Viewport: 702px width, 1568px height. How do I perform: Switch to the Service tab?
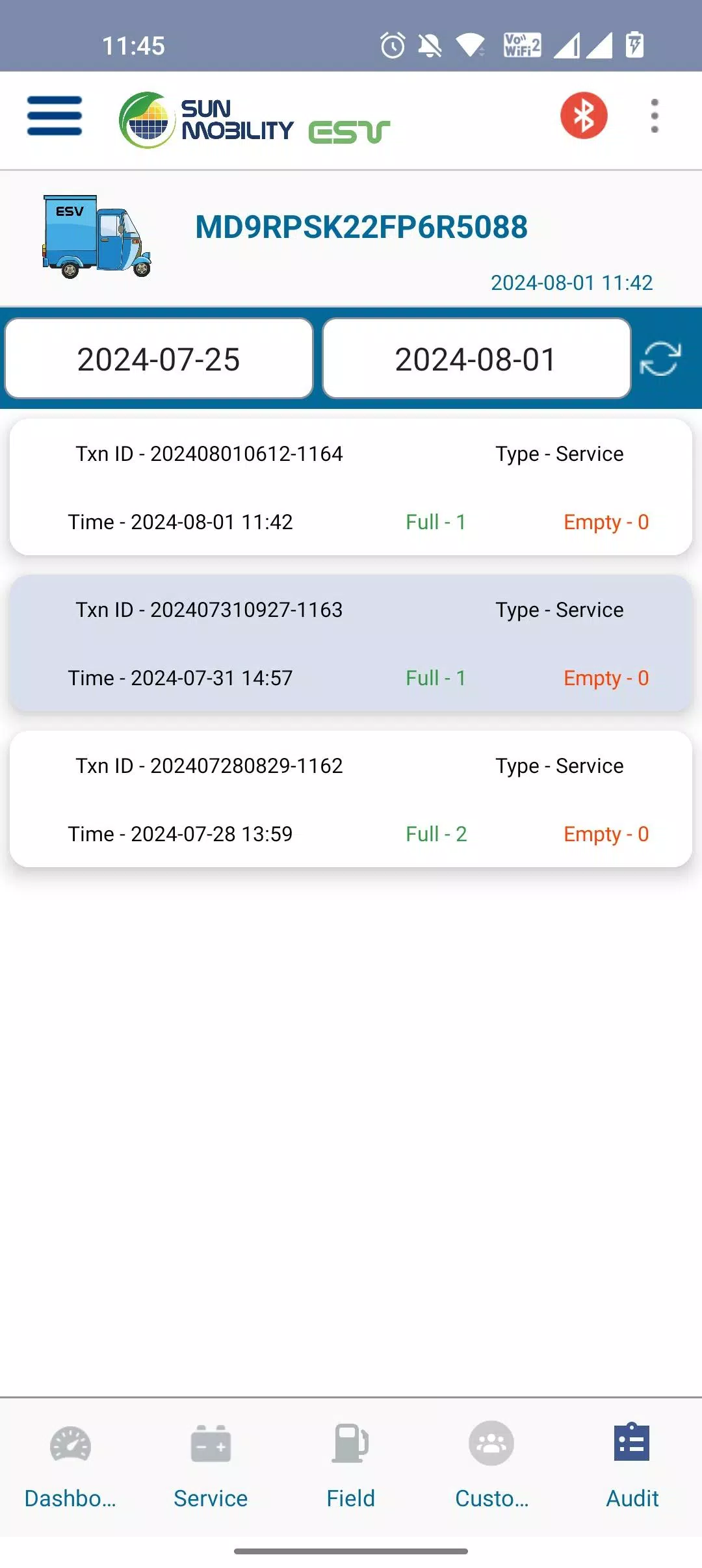(211, 1467)
